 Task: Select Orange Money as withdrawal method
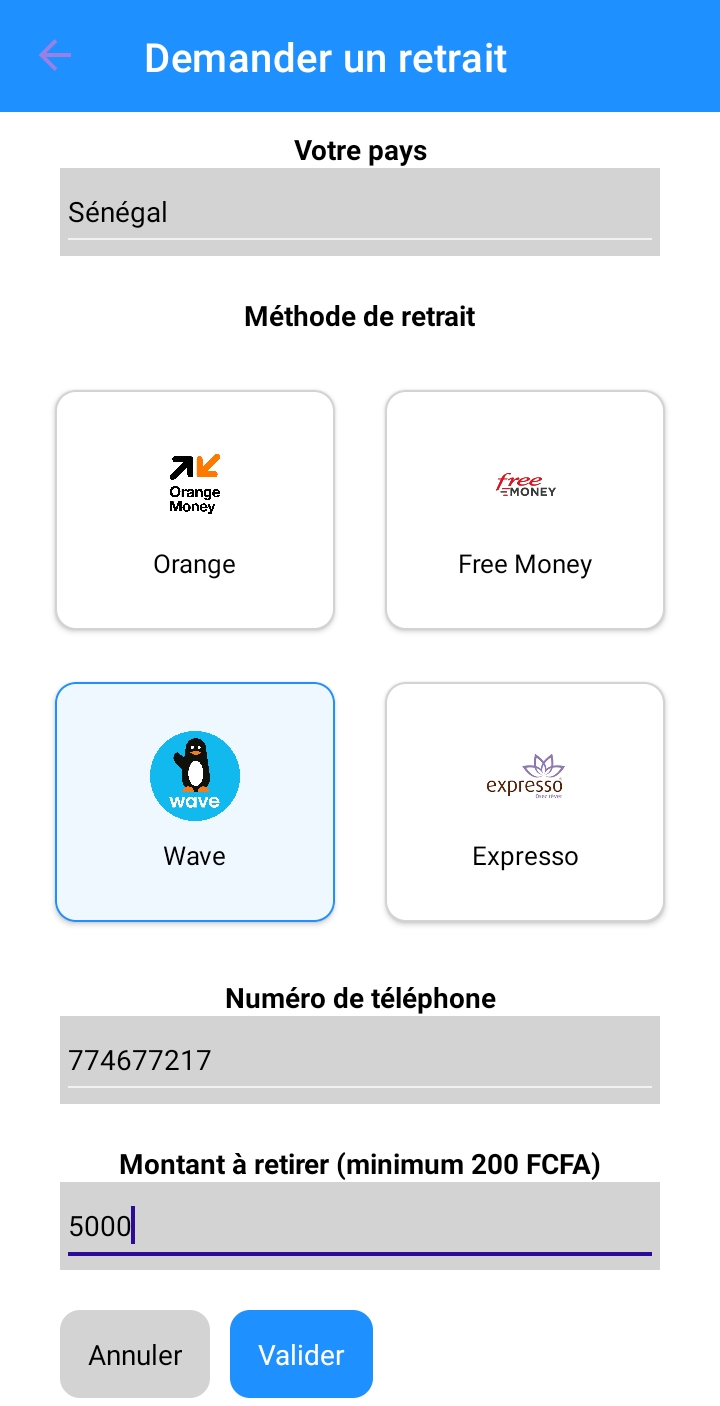click(x=195, y=510)
